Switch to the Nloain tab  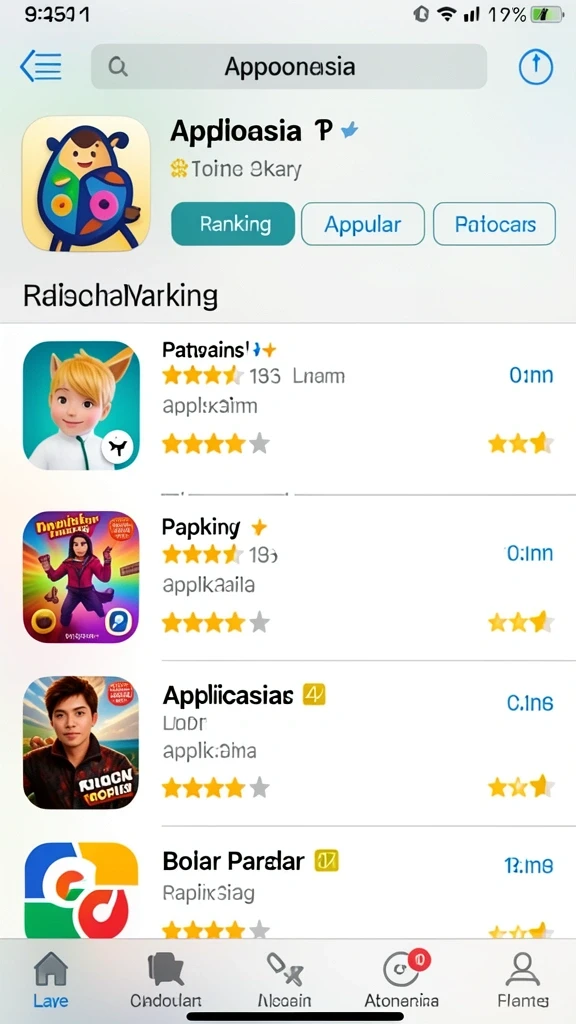[x=283, y=979]
